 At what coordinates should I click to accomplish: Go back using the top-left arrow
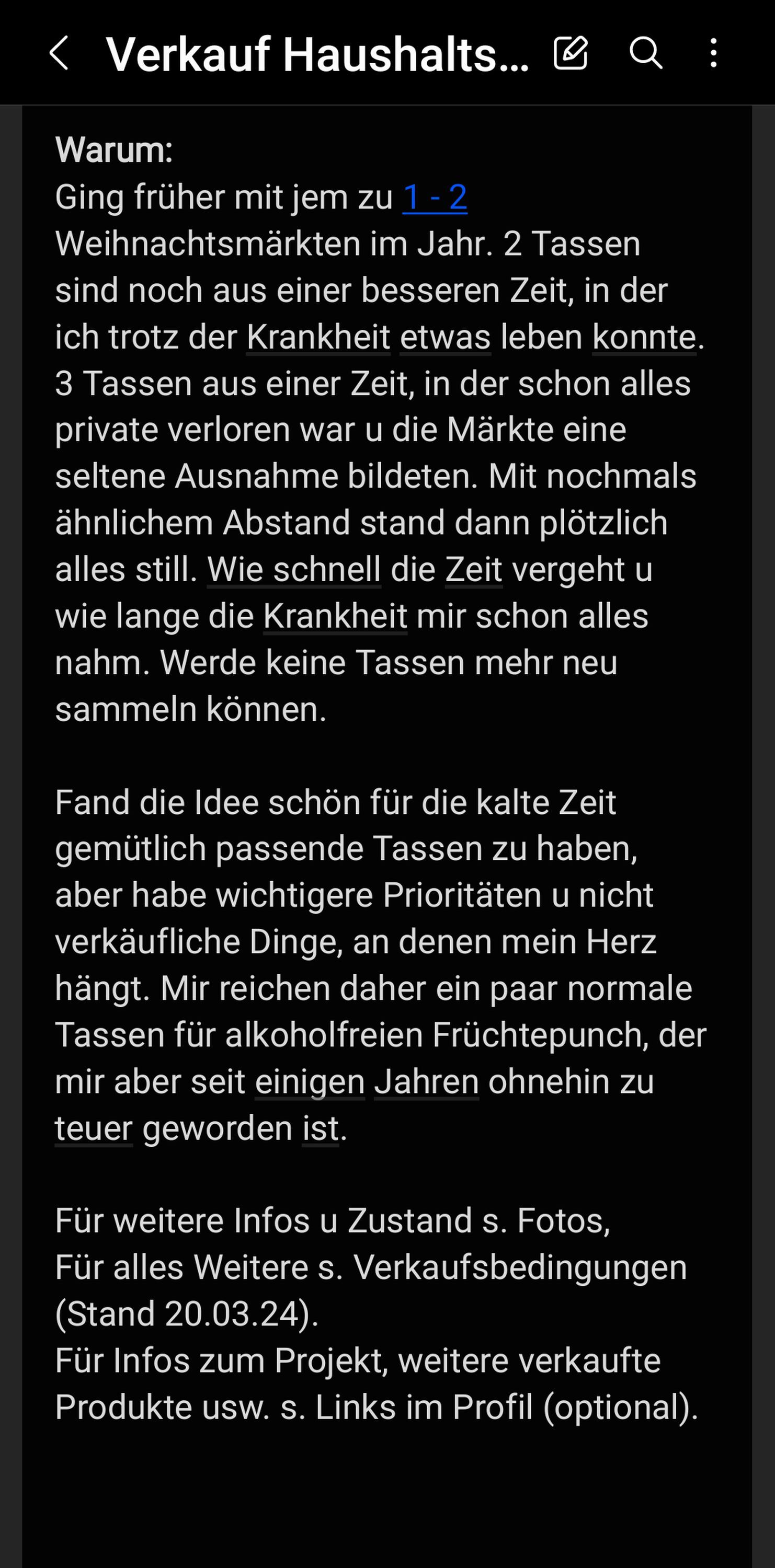click(x=59, y=53)
